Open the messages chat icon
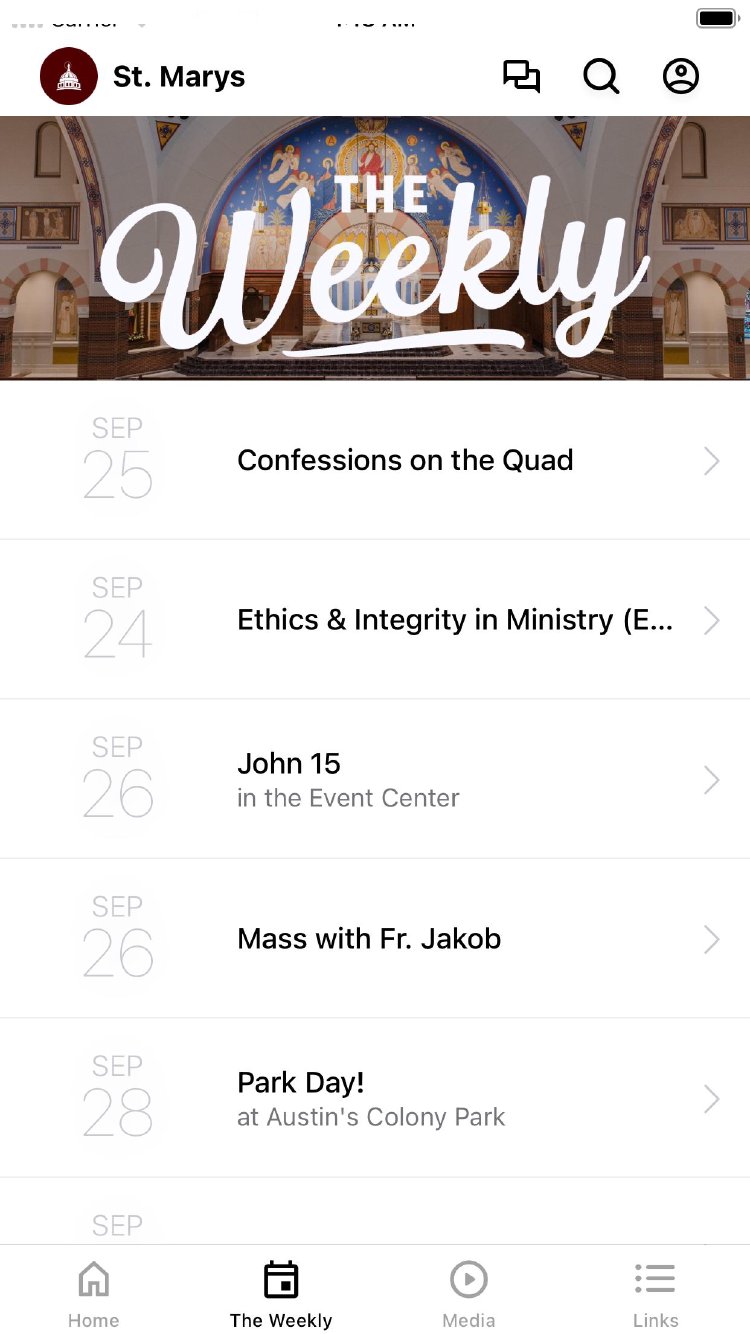The height and width of the screenshot is (1334, 750). 521,77
